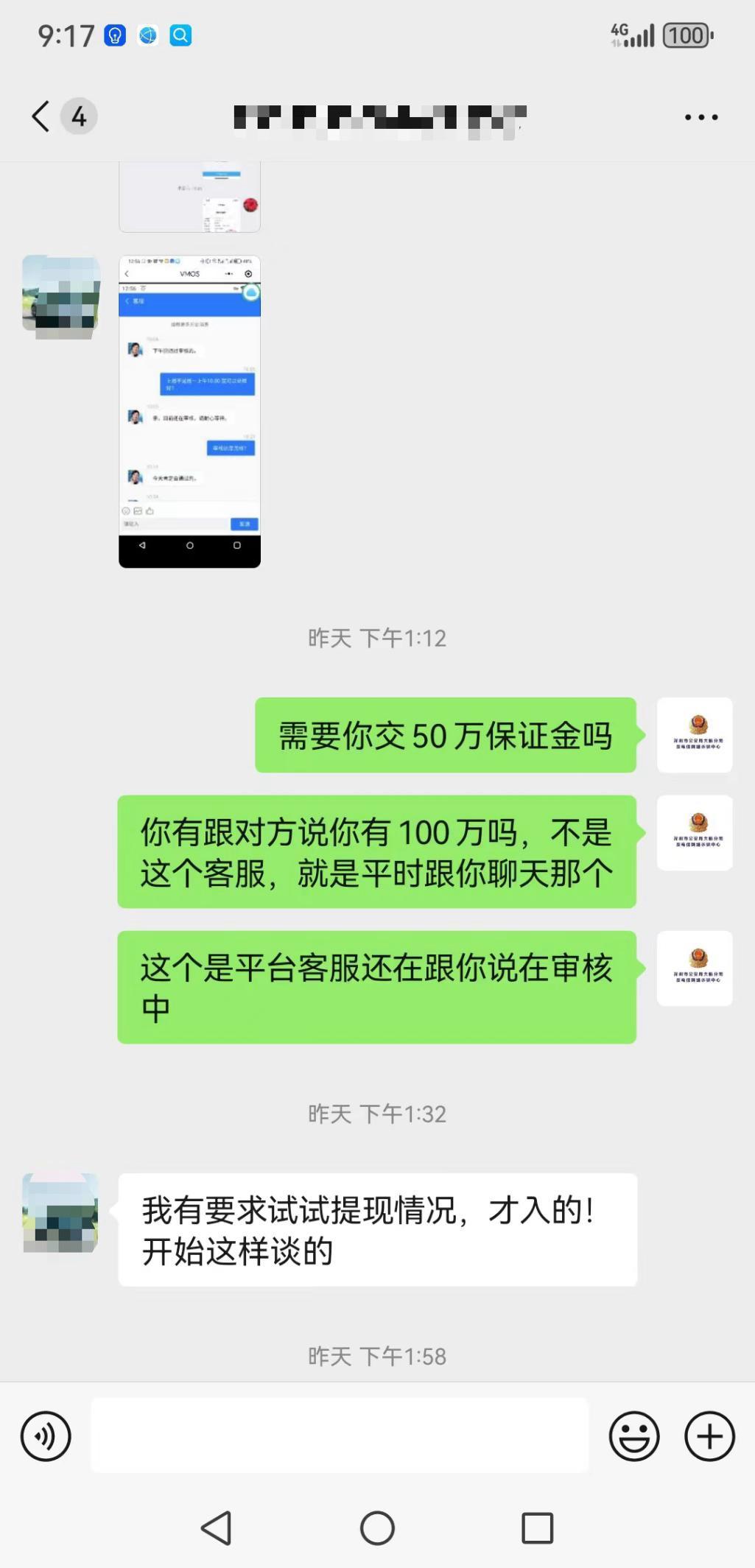Open the chat overflow menu
The image size is (755, 1568).
click(x=700, y=117)
